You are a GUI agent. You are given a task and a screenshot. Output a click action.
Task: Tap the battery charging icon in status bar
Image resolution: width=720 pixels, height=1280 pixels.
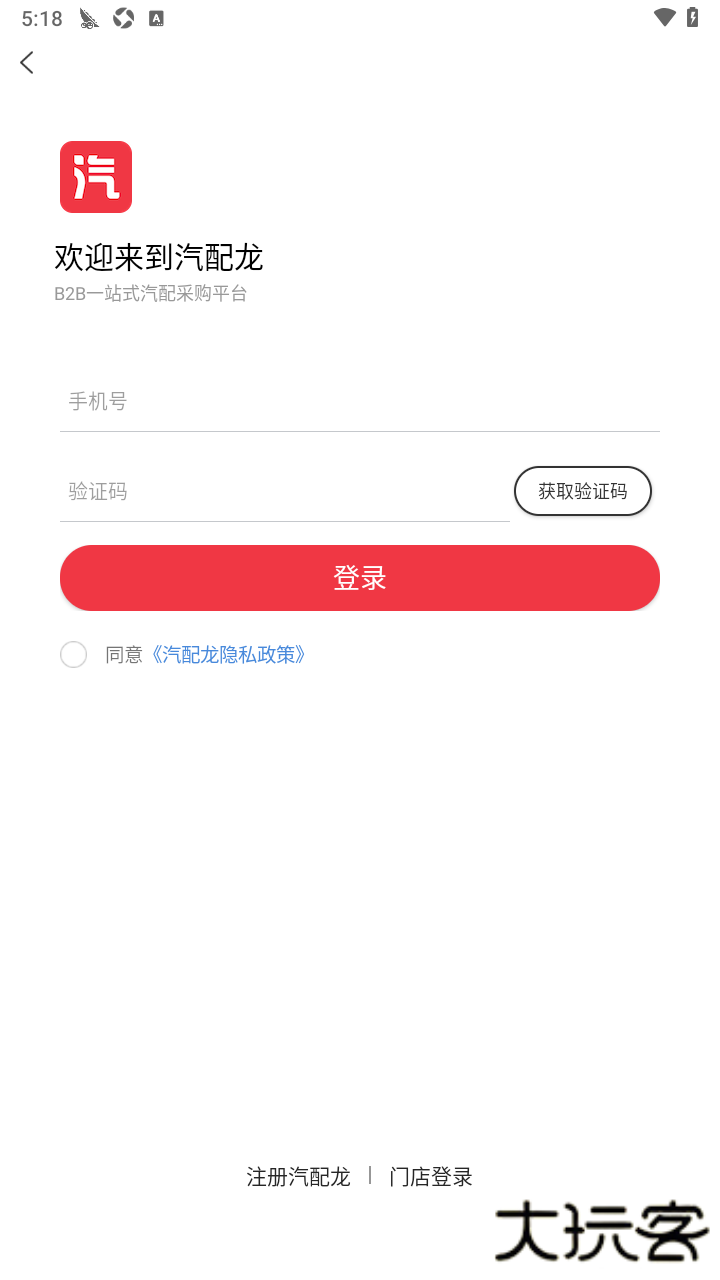[695, 17]
